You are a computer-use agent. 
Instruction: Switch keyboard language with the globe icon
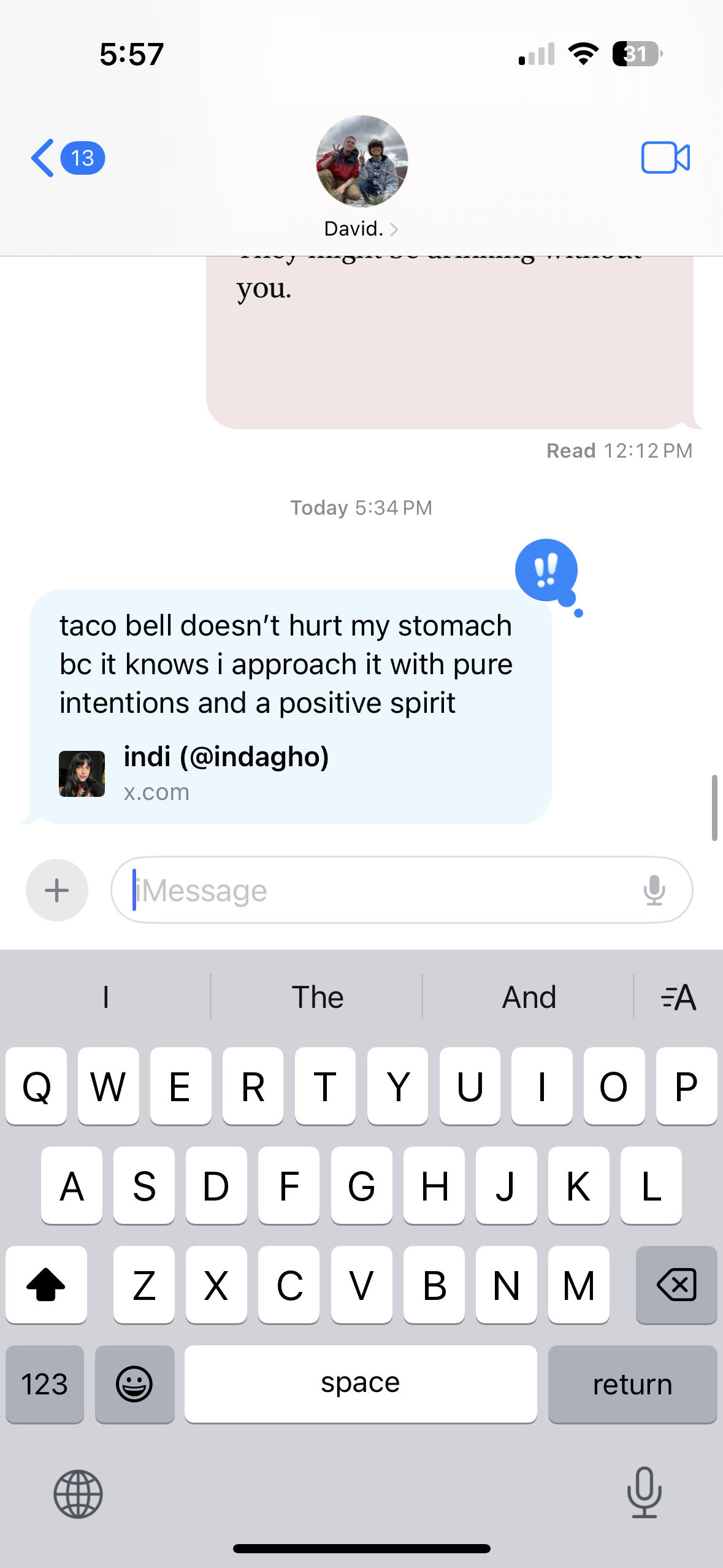tap(78, 1494)
